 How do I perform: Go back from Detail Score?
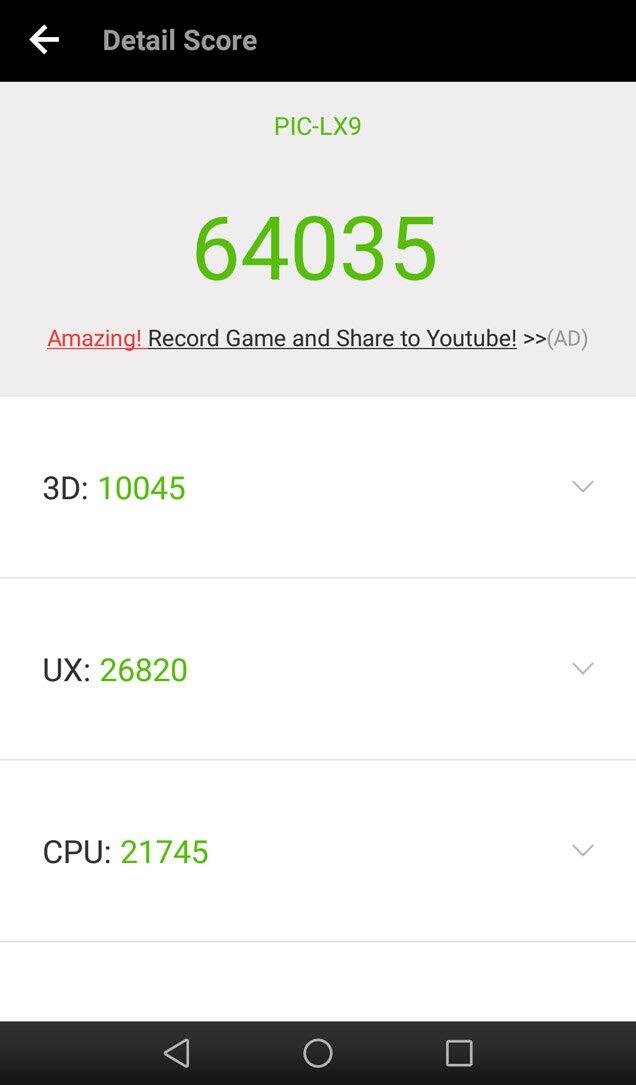[x=44, y=40]
